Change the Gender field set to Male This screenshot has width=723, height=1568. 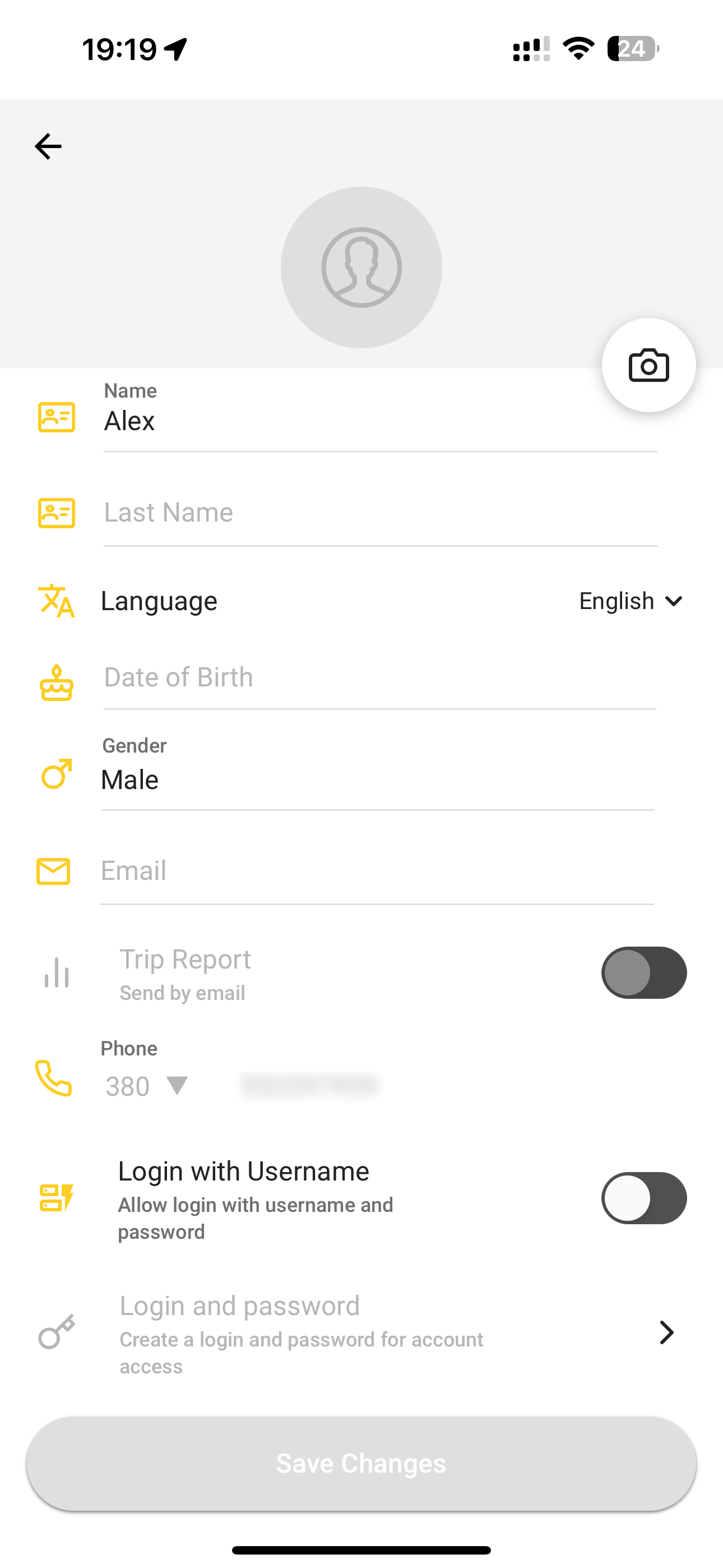(378, 773)
